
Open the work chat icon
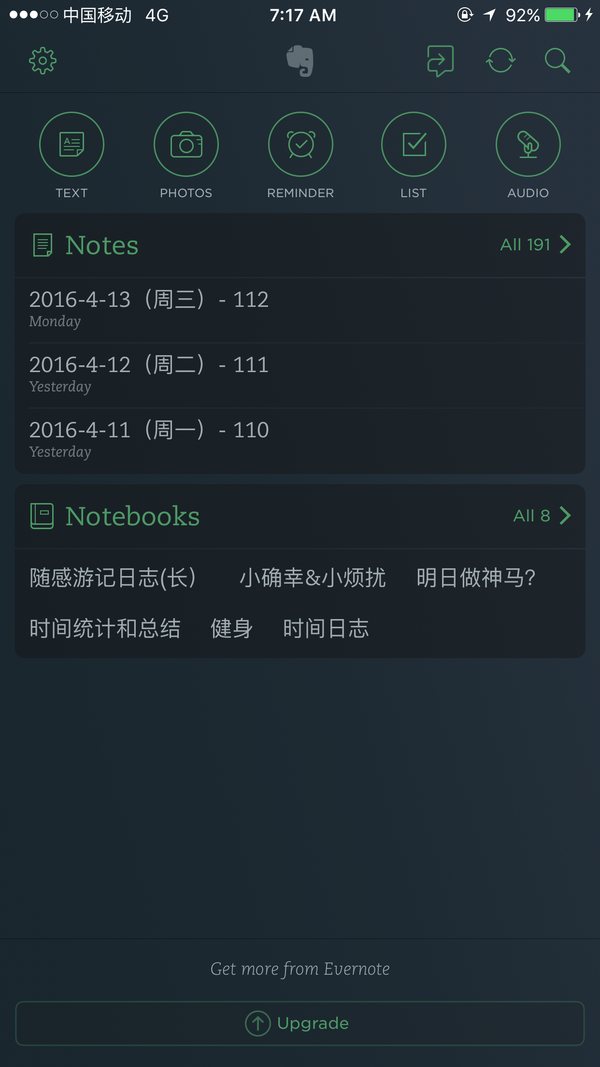point(440,61)
